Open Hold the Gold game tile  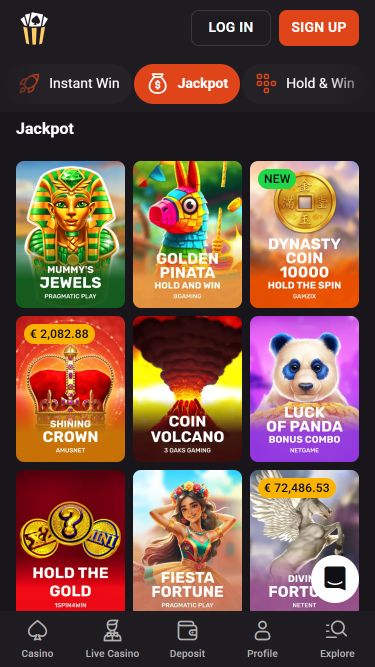click(71, 541)
